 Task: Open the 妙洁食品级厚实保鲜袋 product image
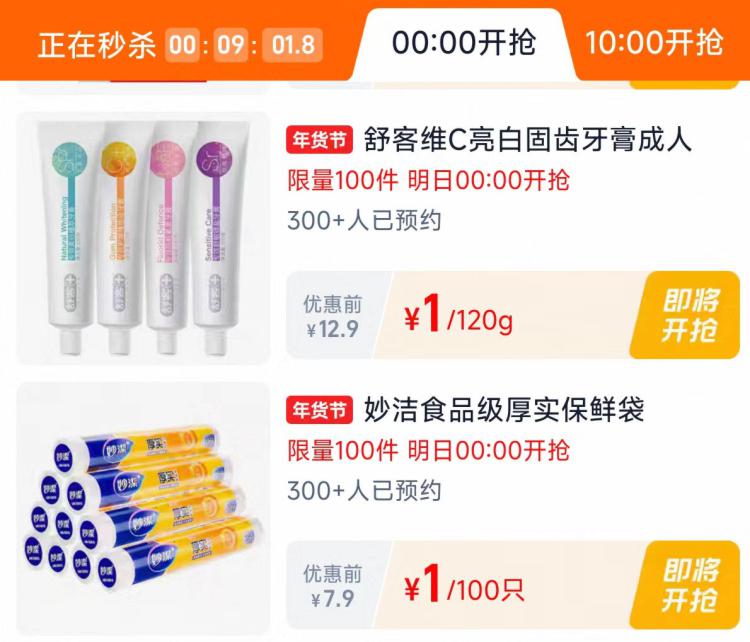coord(143,509)
